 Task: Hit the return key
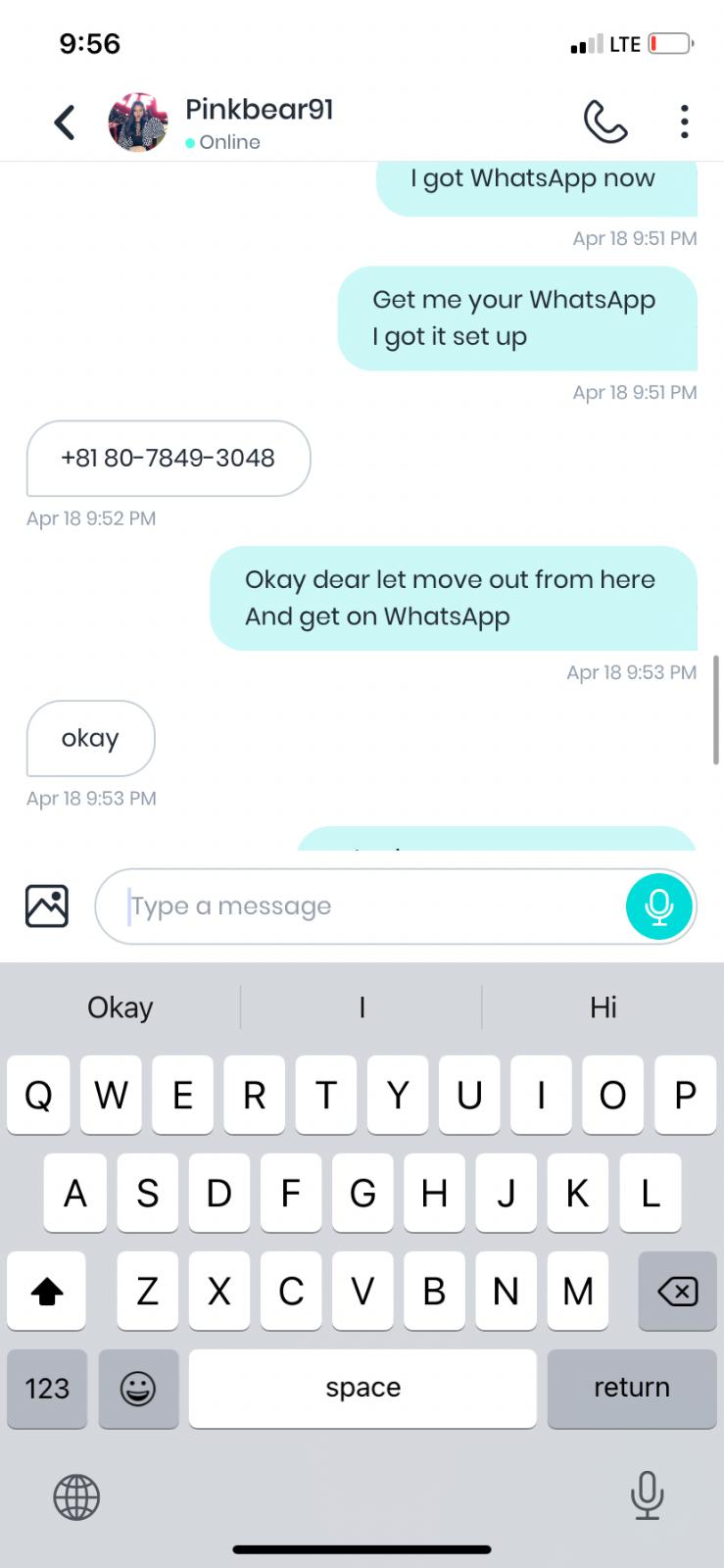tap(631, 1388)
